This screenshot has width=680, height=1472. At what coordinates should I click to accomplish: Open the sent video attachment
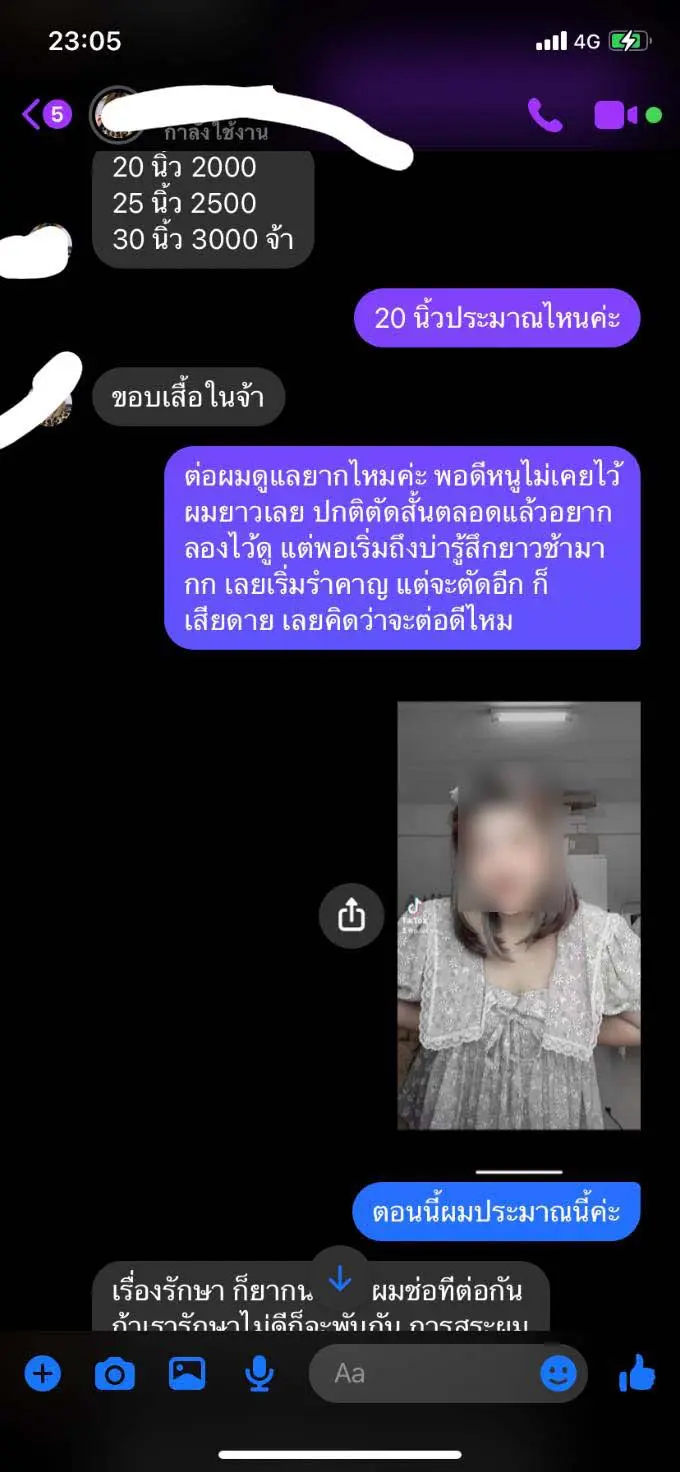tap(519, 915)
